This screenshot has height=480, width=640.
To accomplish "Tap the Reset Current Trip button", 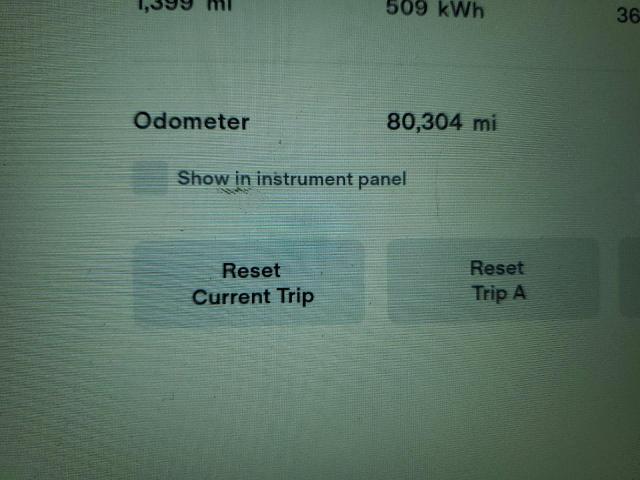I will coord(250,283).
